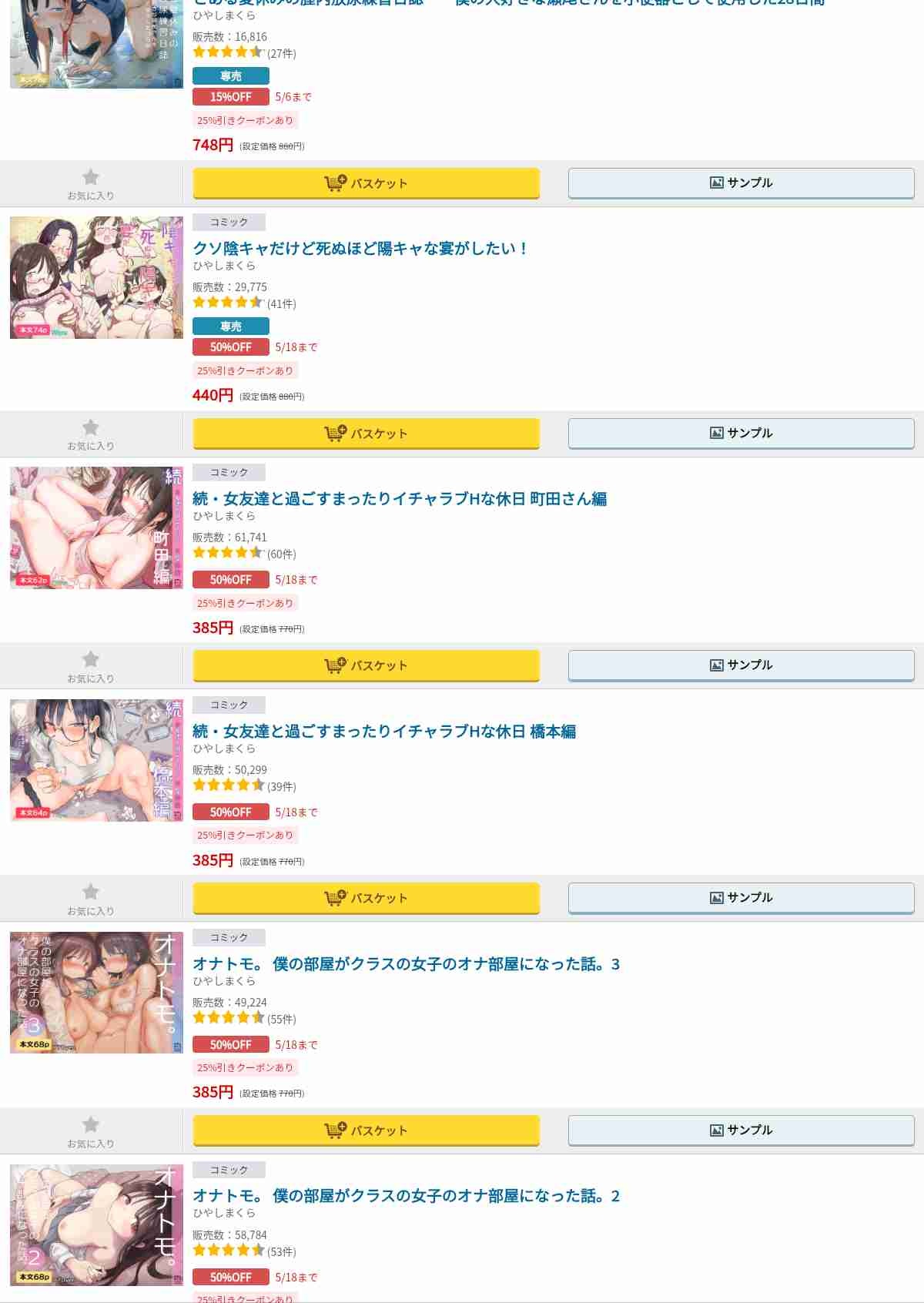Screen dimensions: 924x1303
Task: Add the 440円 comic to the basket
Action: [x=366, y=434]
